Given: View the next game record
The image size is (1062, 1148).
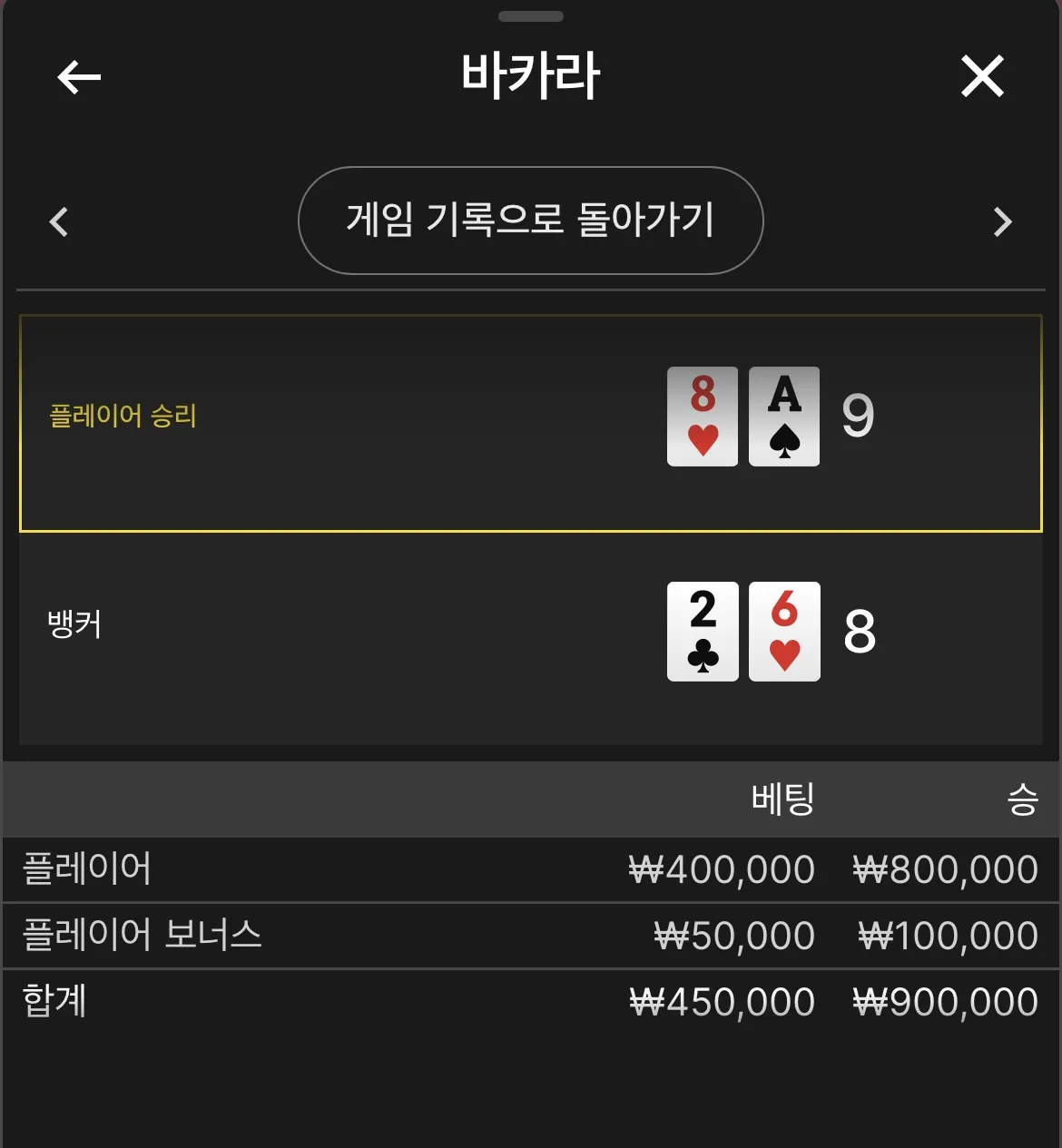Looking at the screenshot, I should [x=1002, y=221].
